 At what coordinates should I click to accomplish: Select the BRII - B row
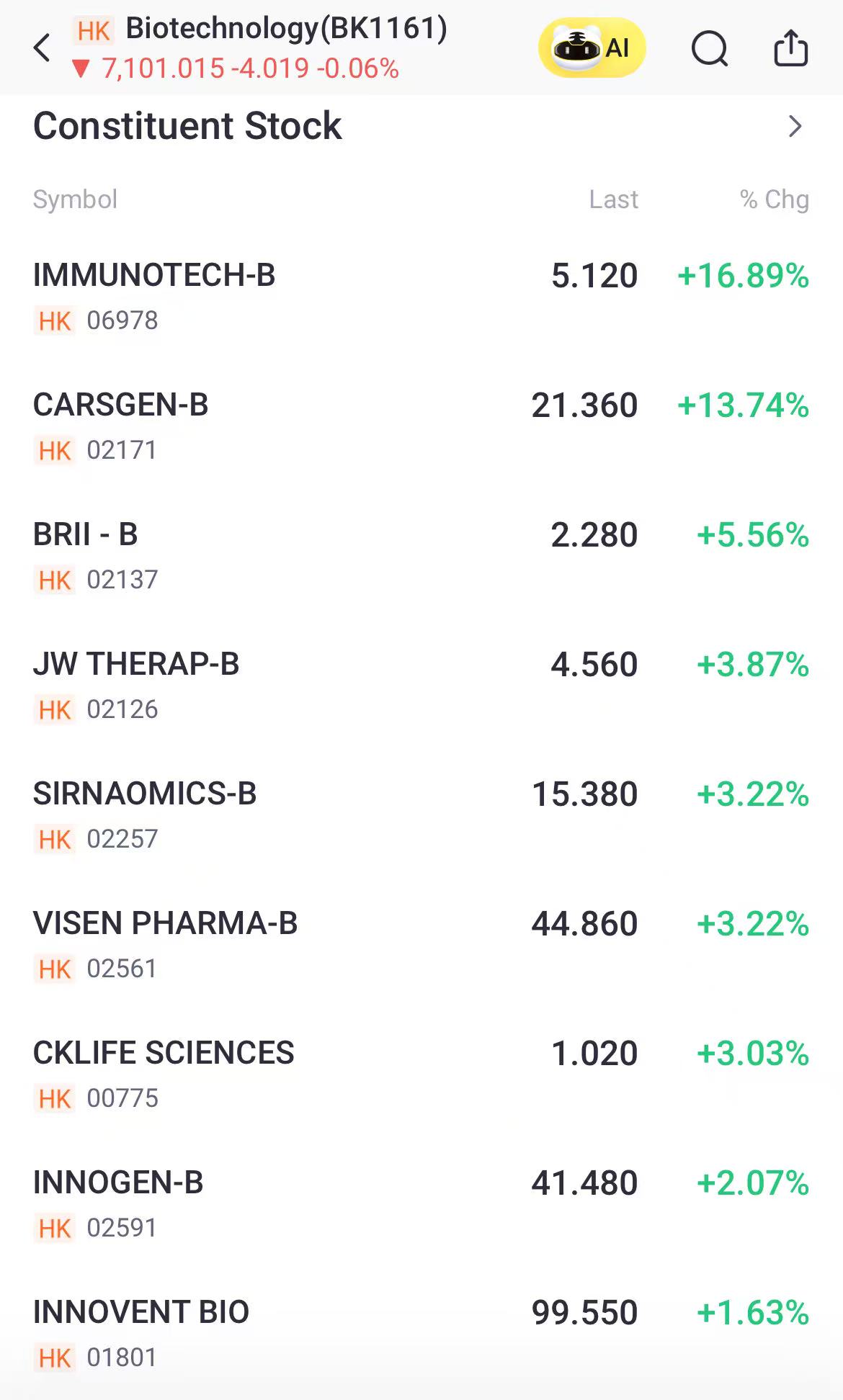pos(86,535)
